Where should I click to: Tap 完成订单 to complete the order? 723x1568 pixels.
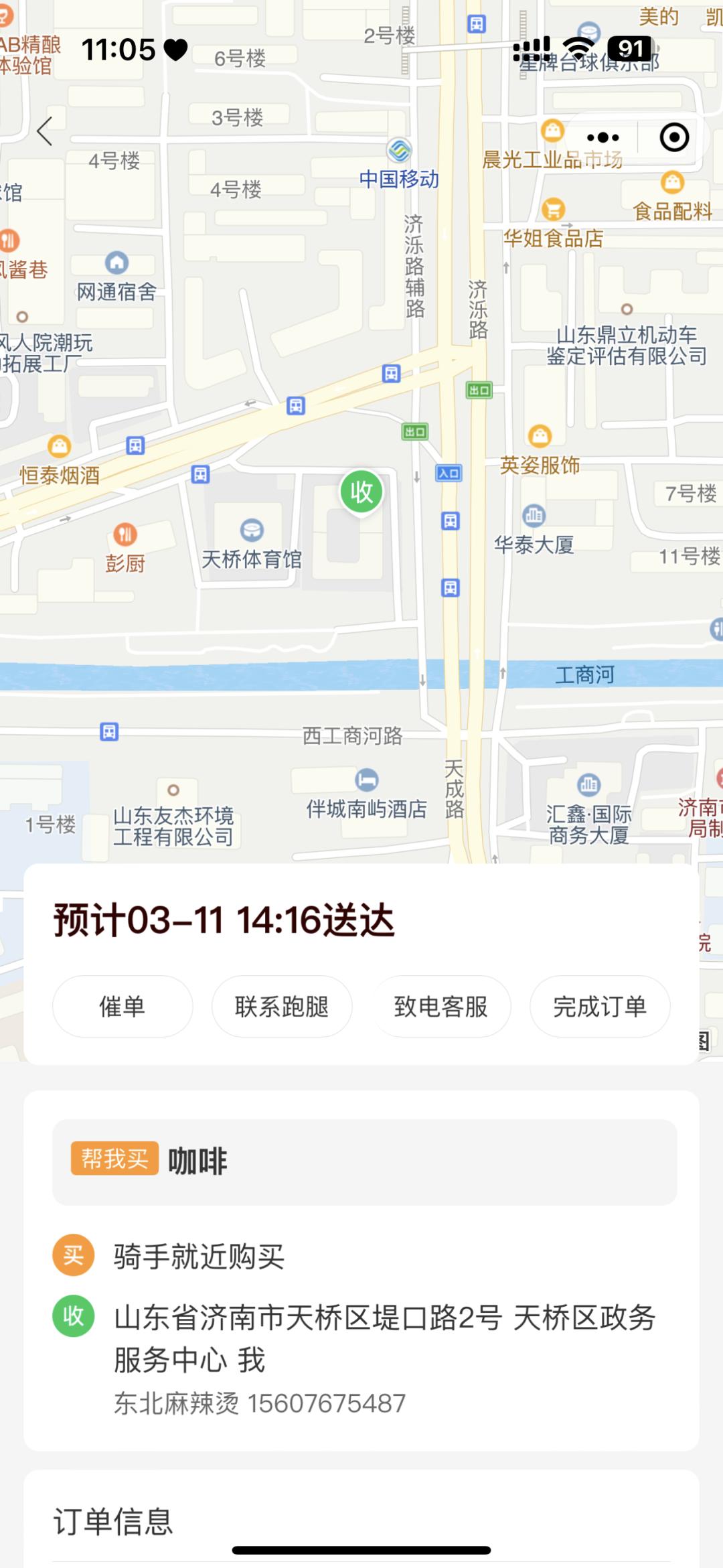point(600,1006)
